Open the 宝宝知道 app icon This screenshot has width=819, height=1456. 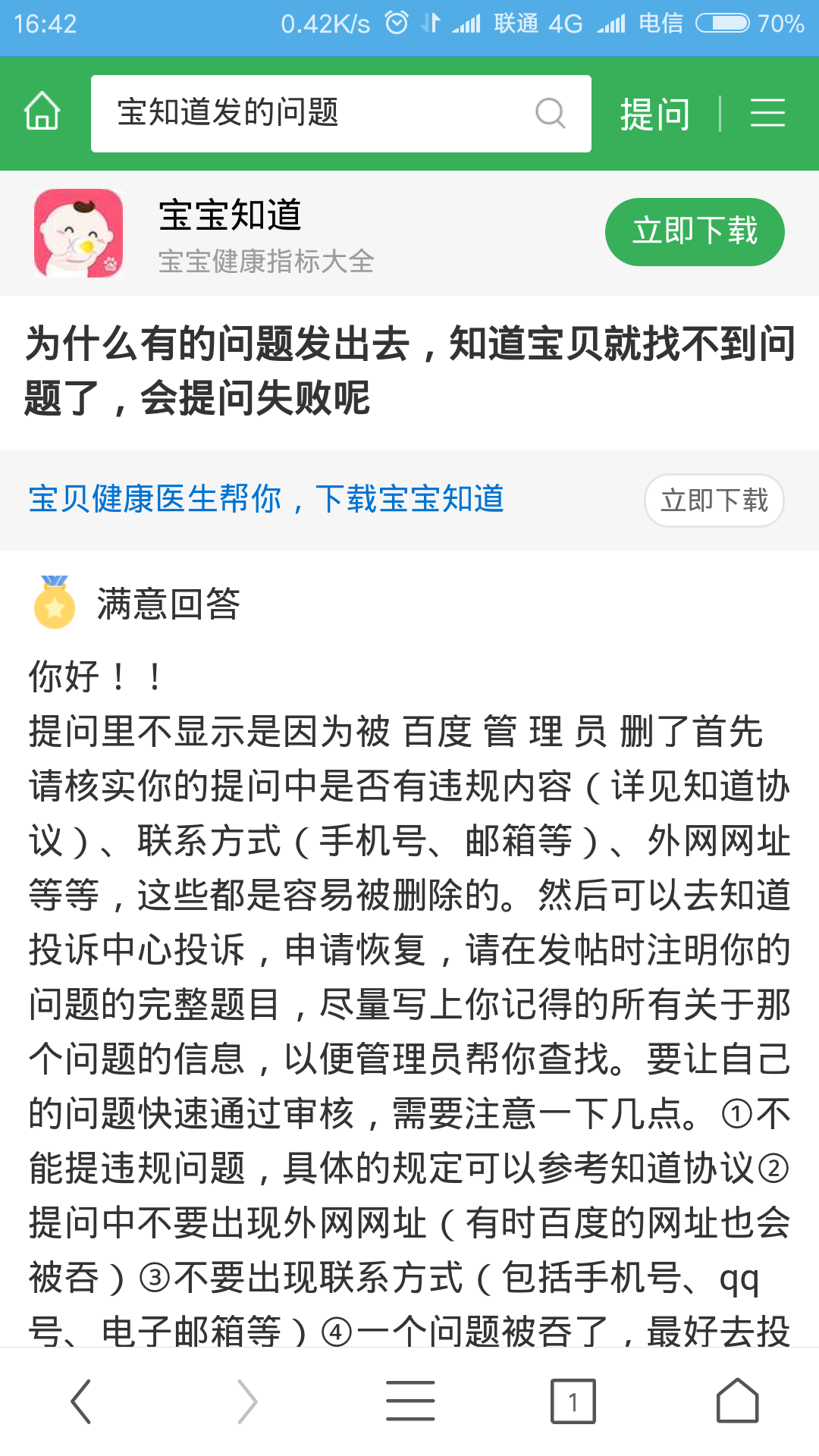coord(79,233)
